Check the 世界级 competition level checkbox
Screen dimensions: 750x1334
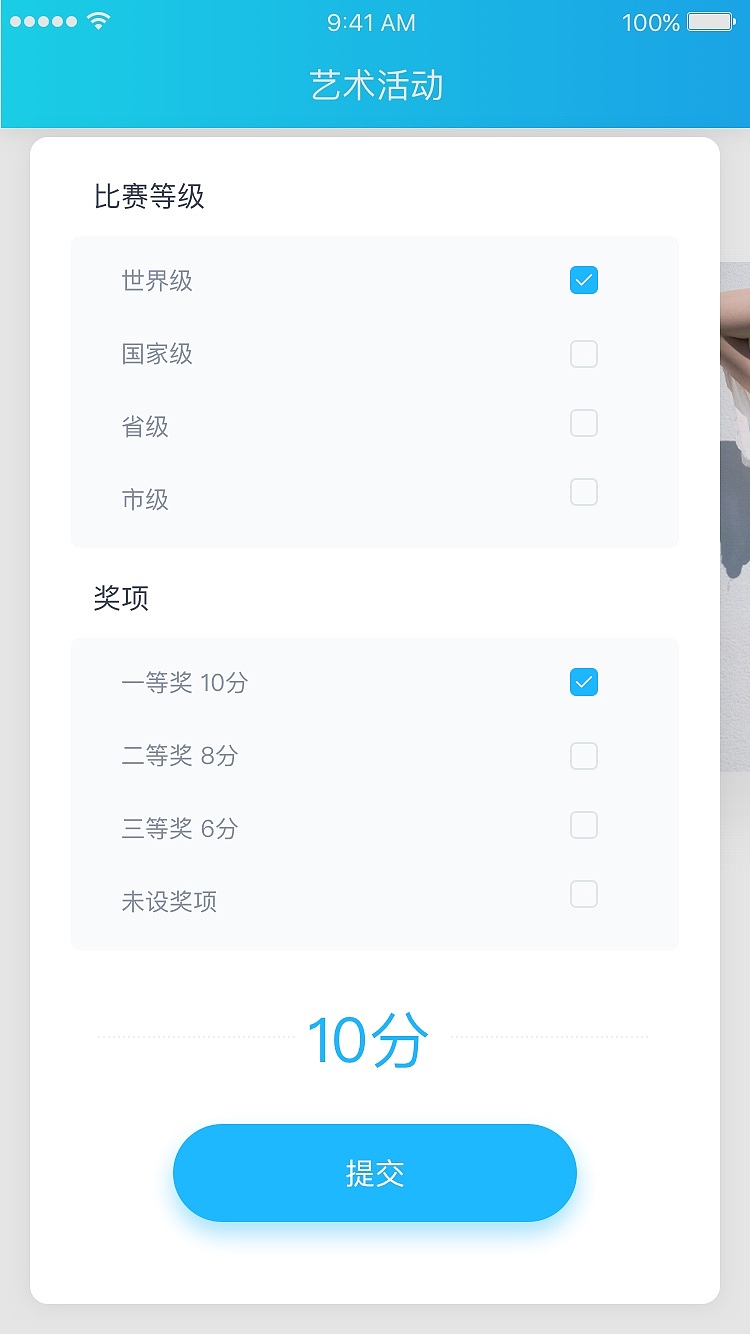(584, 280)
